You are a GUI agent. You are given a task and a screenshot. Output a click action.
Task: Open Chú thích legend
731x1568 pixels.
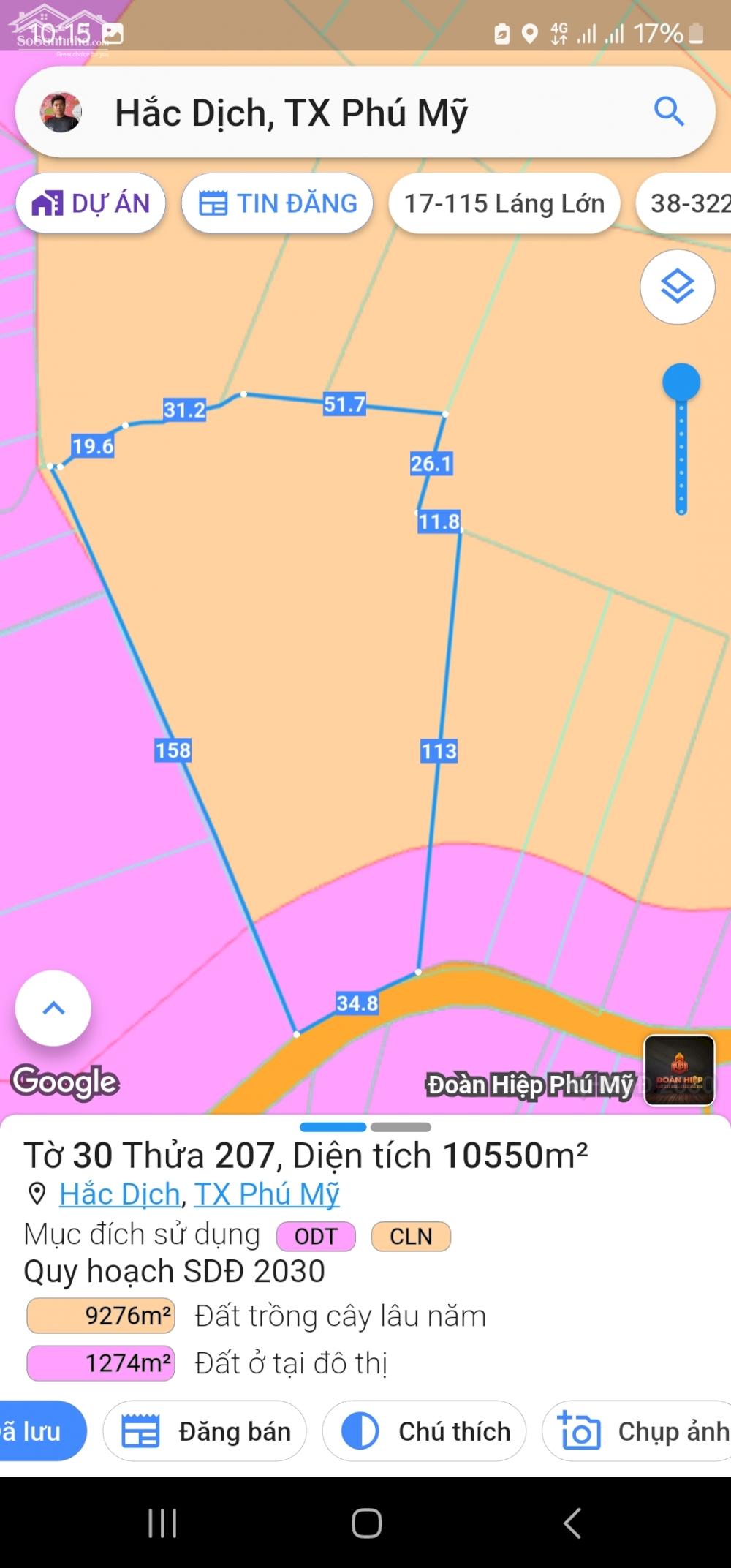point(424,1431)
